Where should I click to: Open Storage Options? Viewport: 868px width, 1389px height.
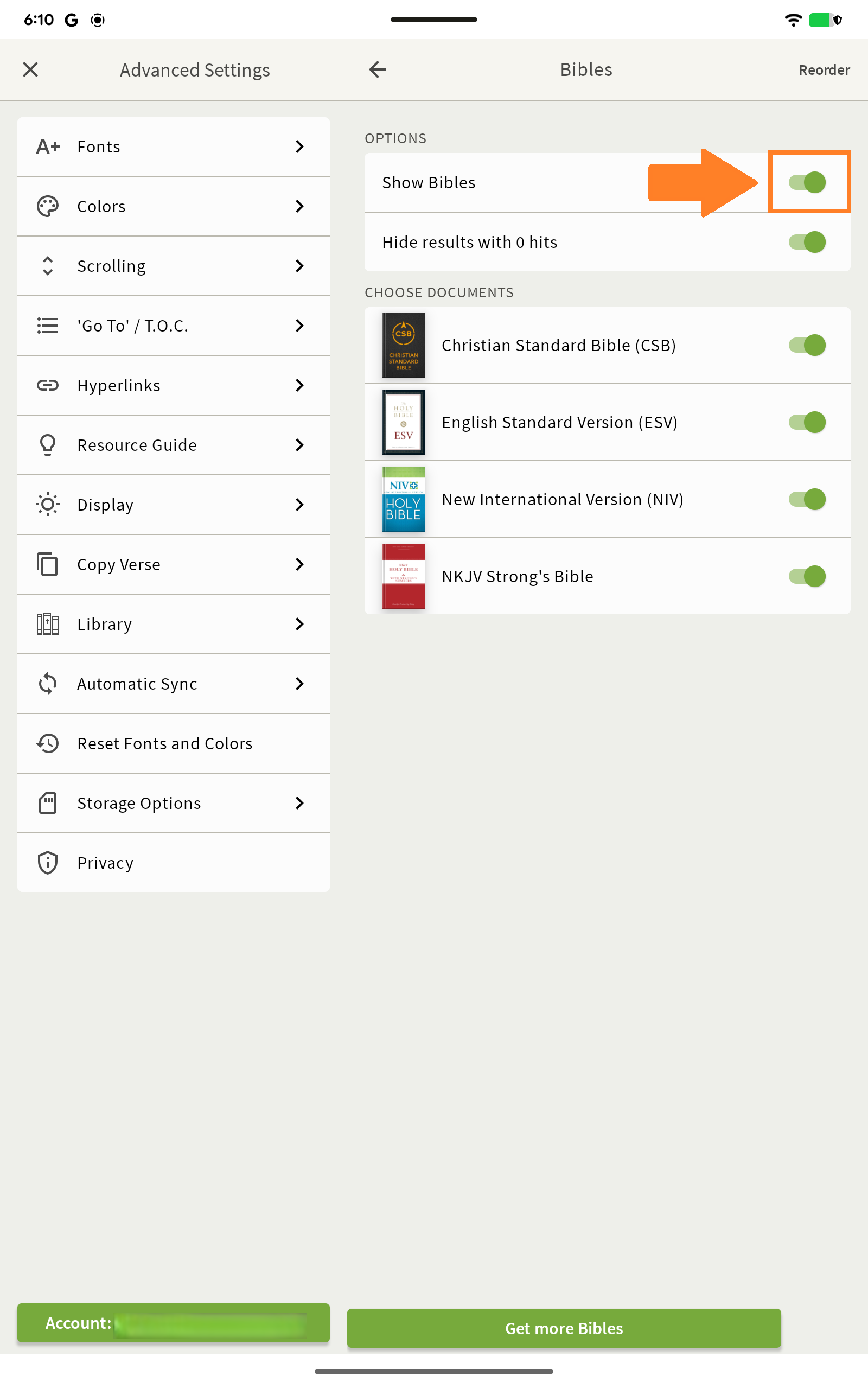tap(174, 803)
